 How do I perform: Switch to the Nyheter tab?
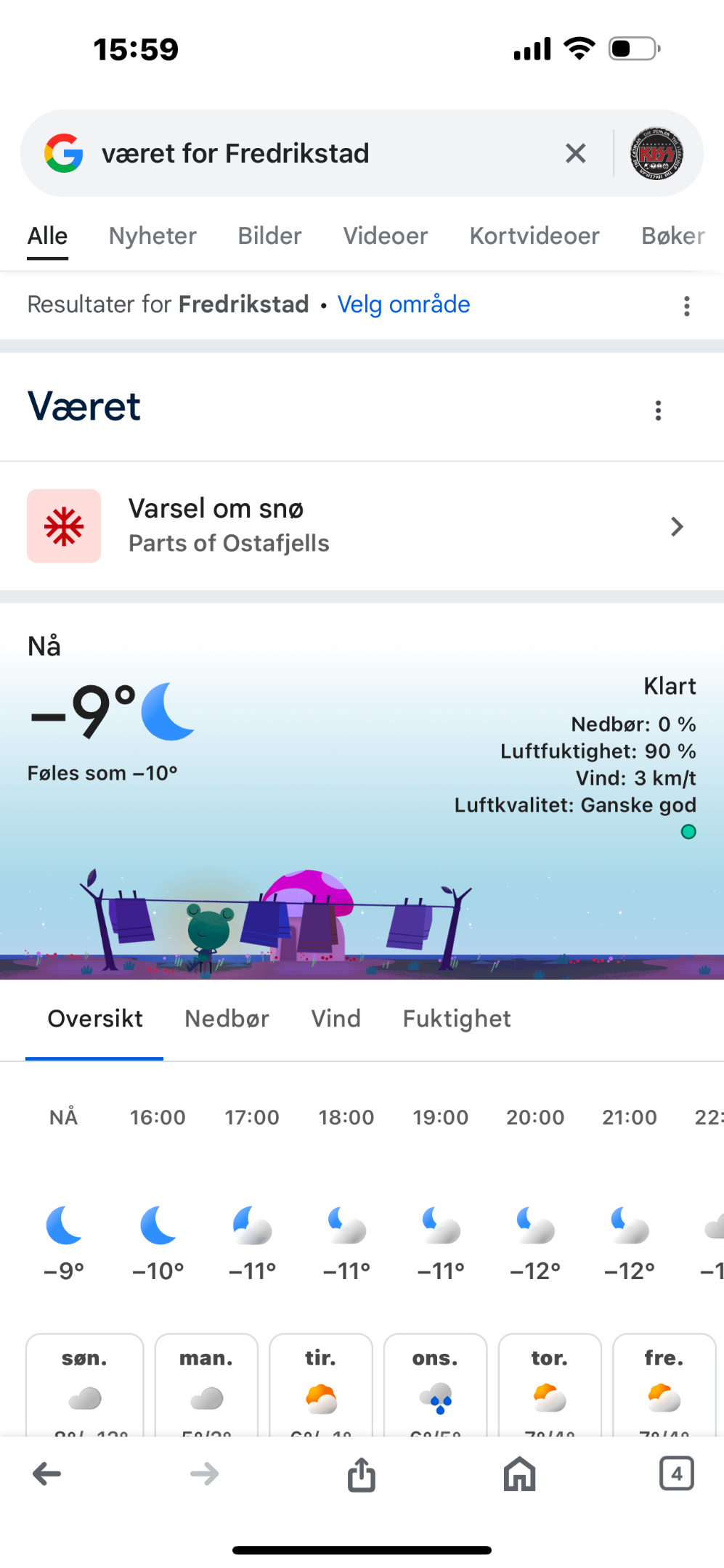[x=152, y=236]
